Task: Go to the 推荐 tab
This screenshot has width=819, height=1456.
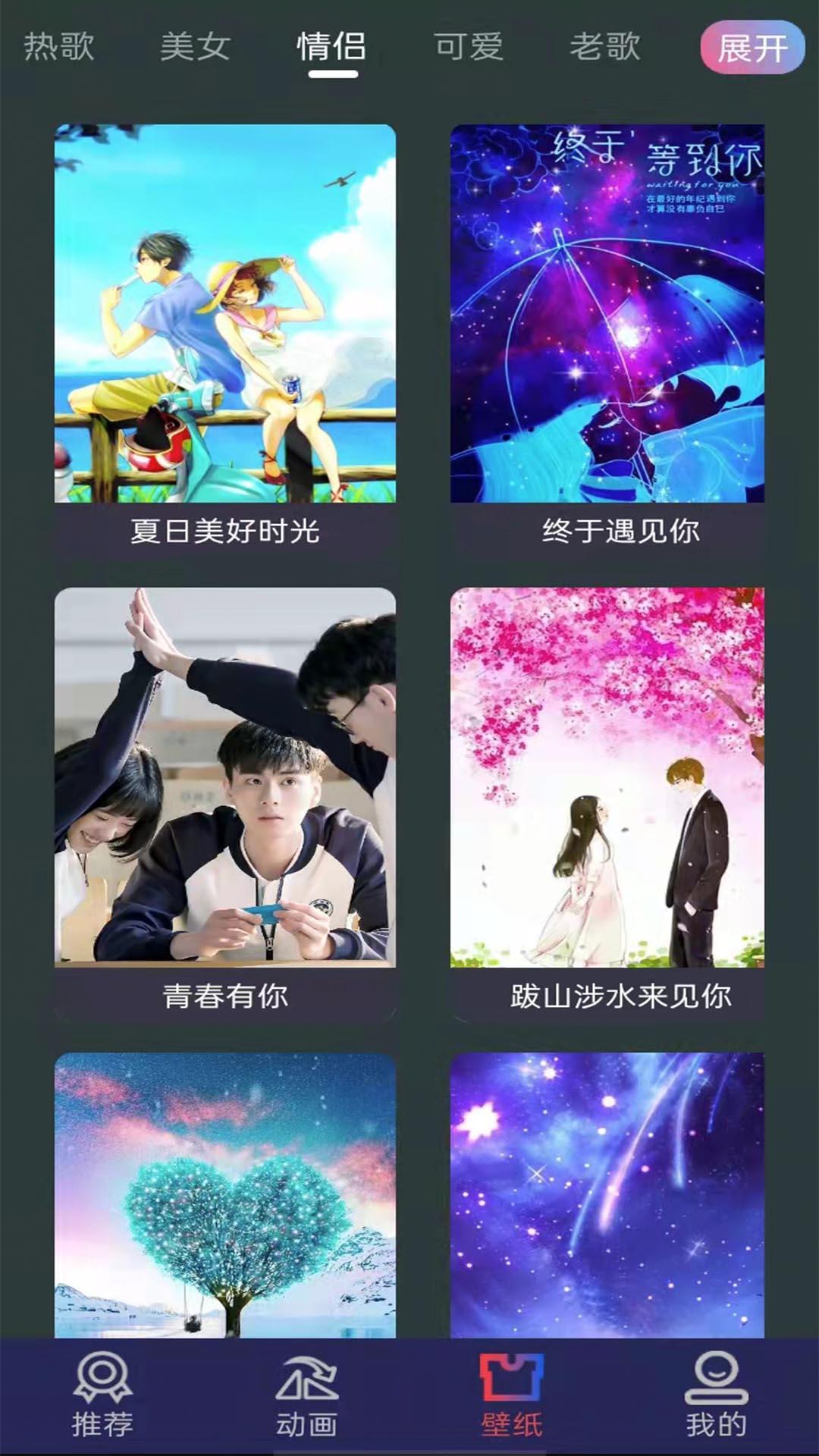Action: click(102, 1395)
